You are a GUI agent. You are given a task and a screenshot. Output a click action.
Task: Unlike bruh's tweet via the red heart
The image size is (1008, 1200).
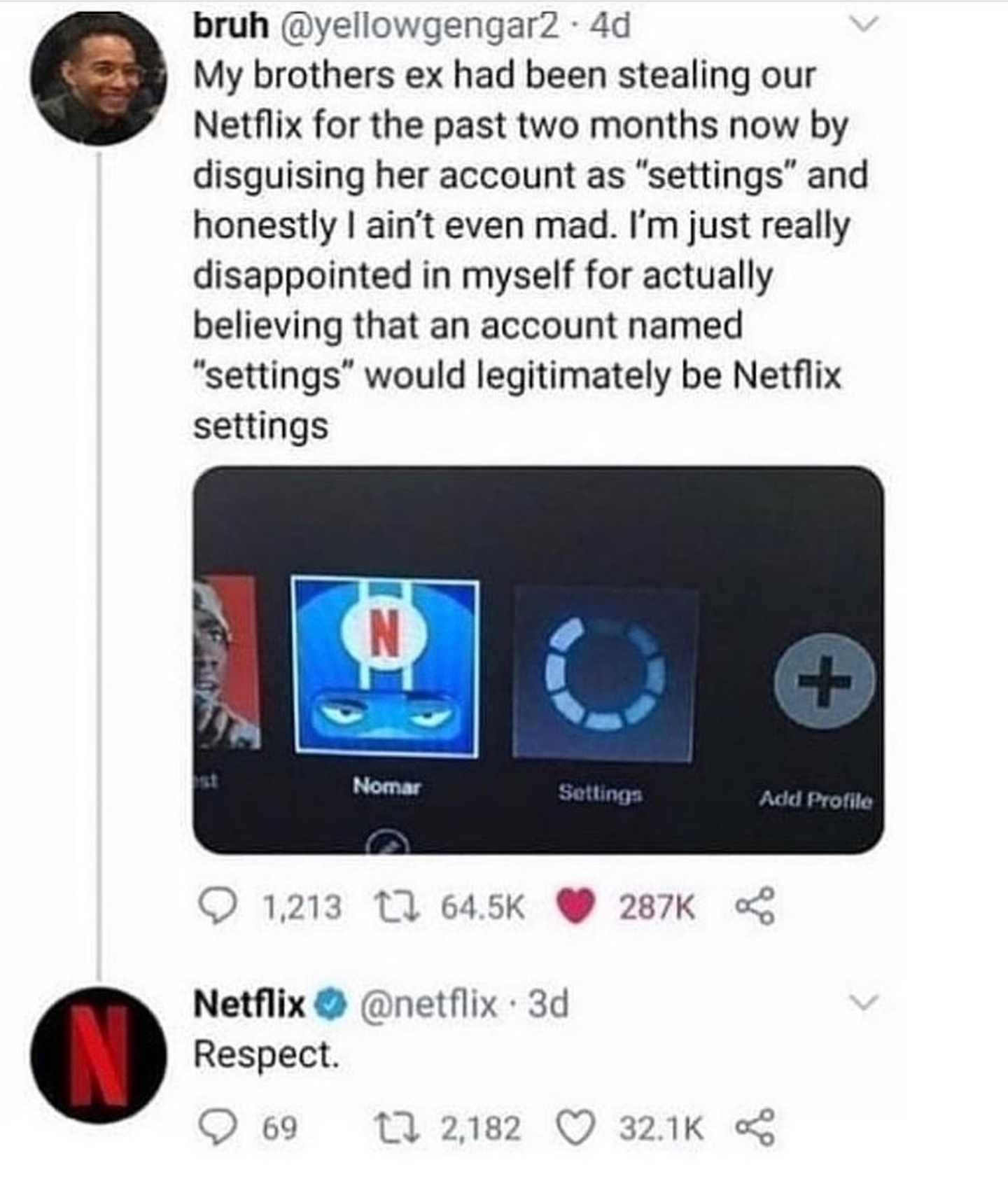click(x=575, y=907)
